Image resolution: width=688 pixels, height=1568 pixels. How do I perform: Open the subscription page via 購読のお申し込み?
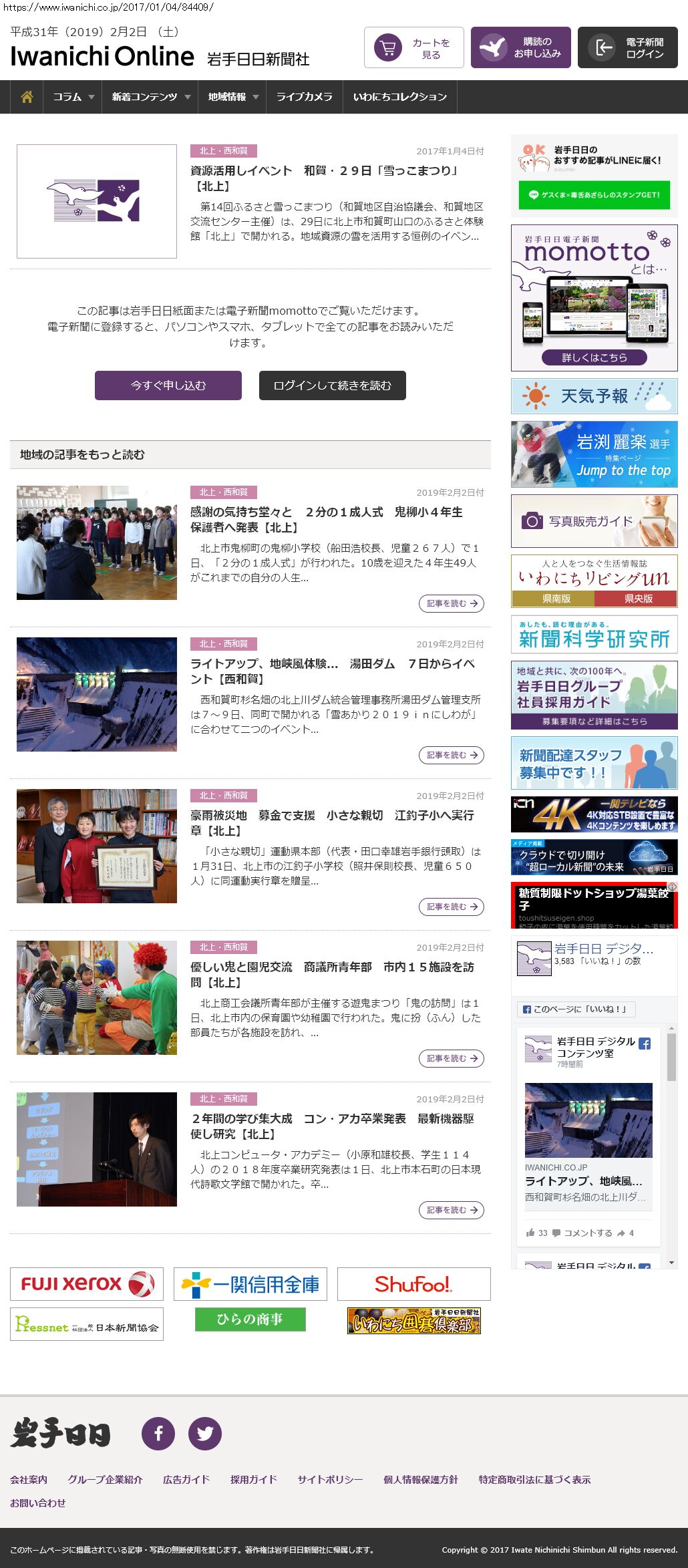pyautogui.click(x=520, y=47)
